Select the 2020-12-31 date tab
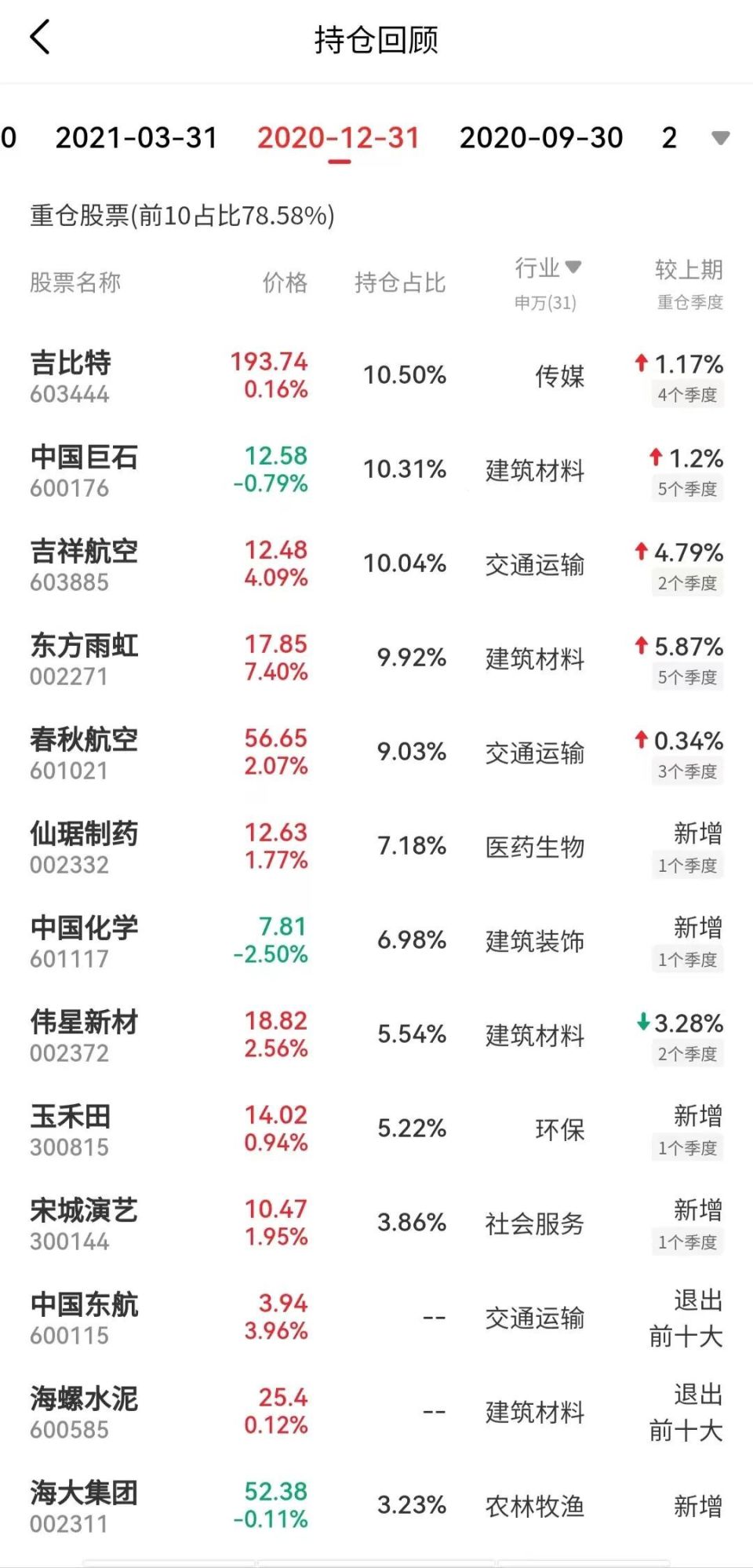 coord(339,137)
